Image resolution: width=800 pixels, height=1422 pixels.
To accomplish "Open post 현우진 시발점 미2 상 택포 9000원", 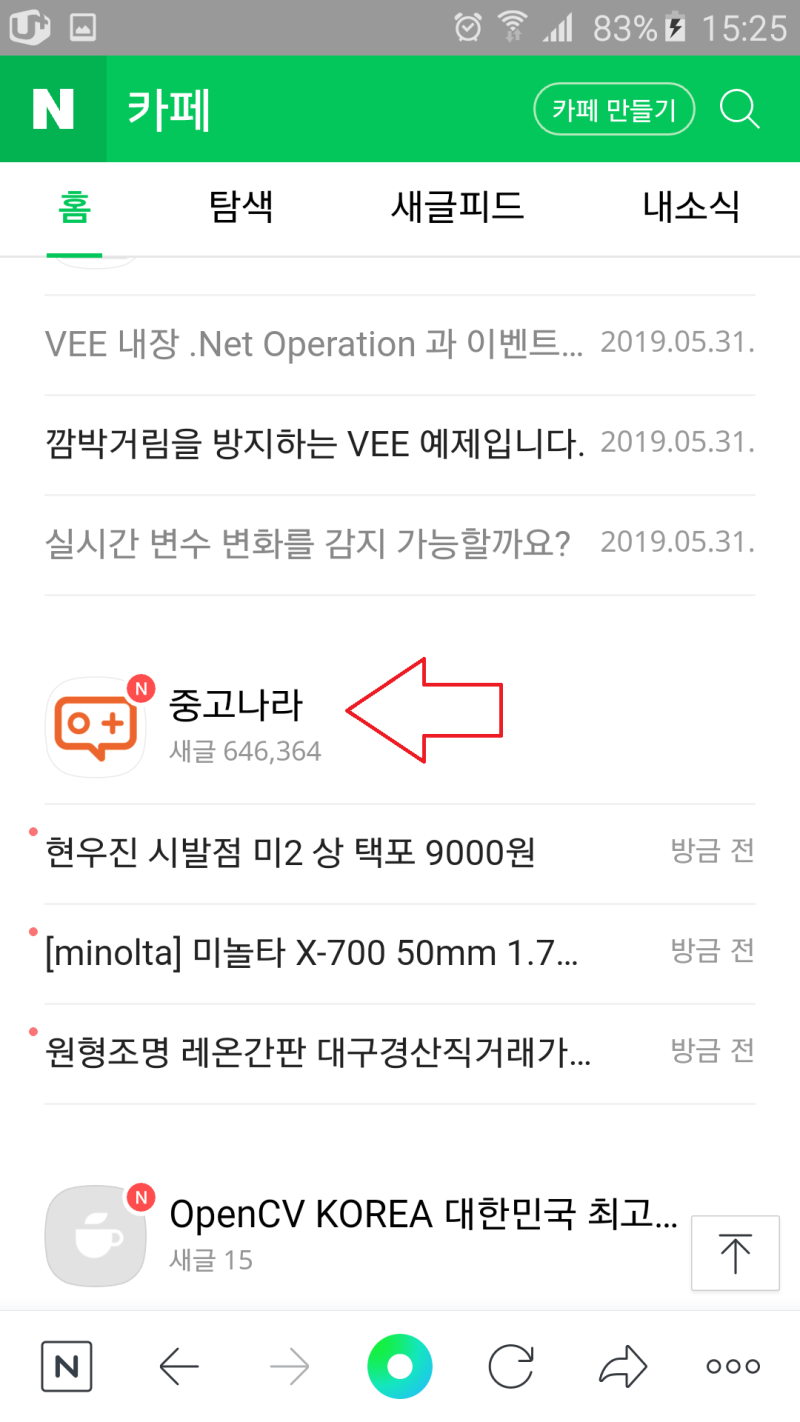I will [x=400, y=854].
